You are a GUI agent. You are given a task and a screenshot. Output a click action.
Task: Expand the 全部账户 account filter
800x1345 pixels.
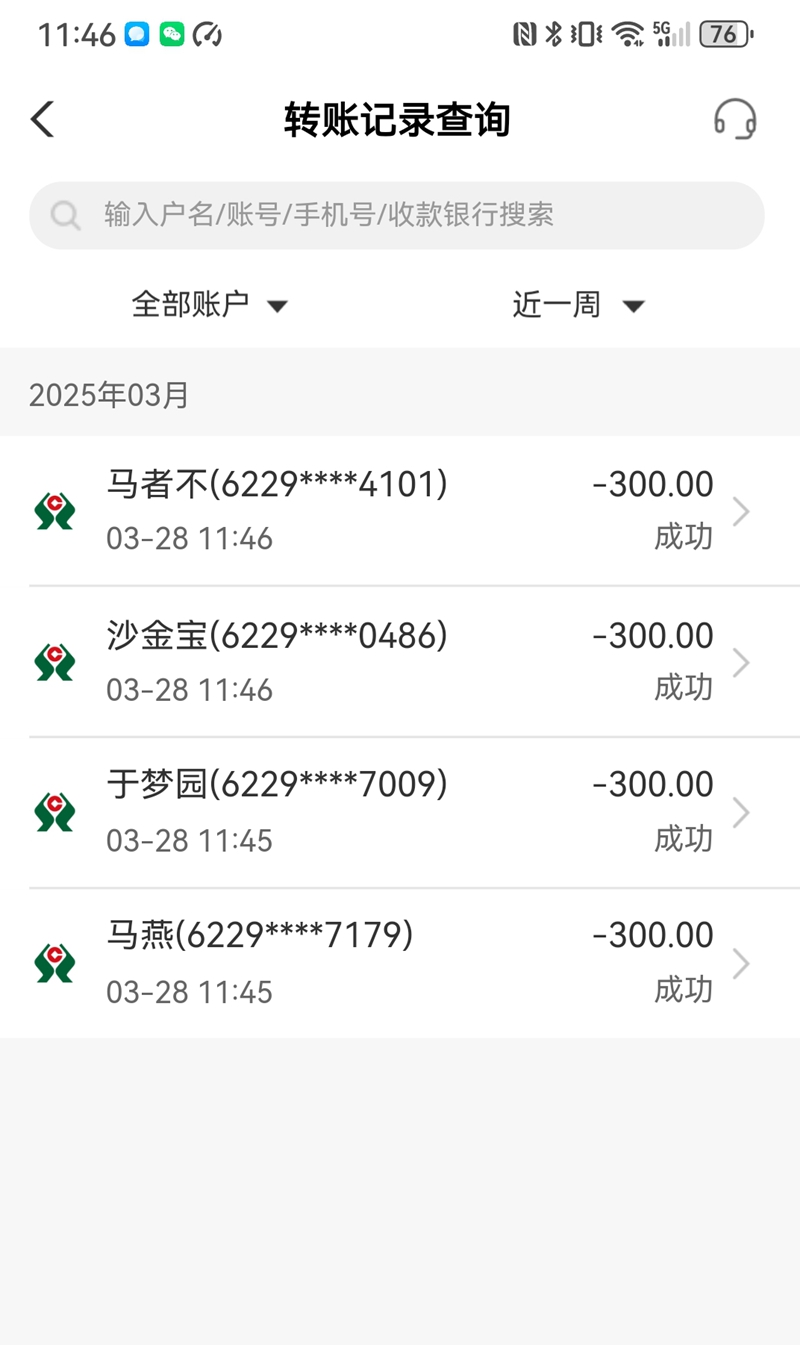[210, 304]
